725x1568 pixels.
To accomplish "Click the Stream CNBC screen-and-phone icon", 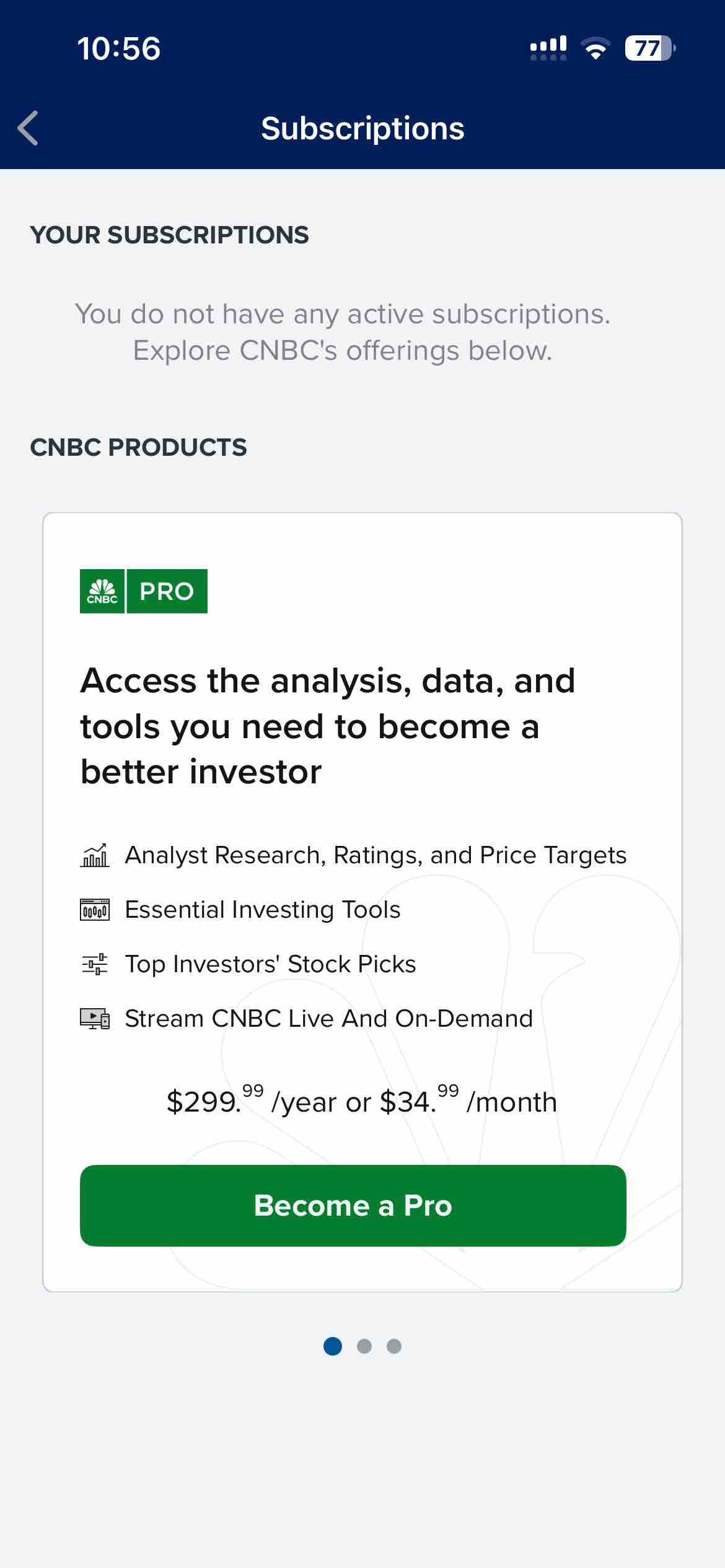I will tap(95, 1017).
